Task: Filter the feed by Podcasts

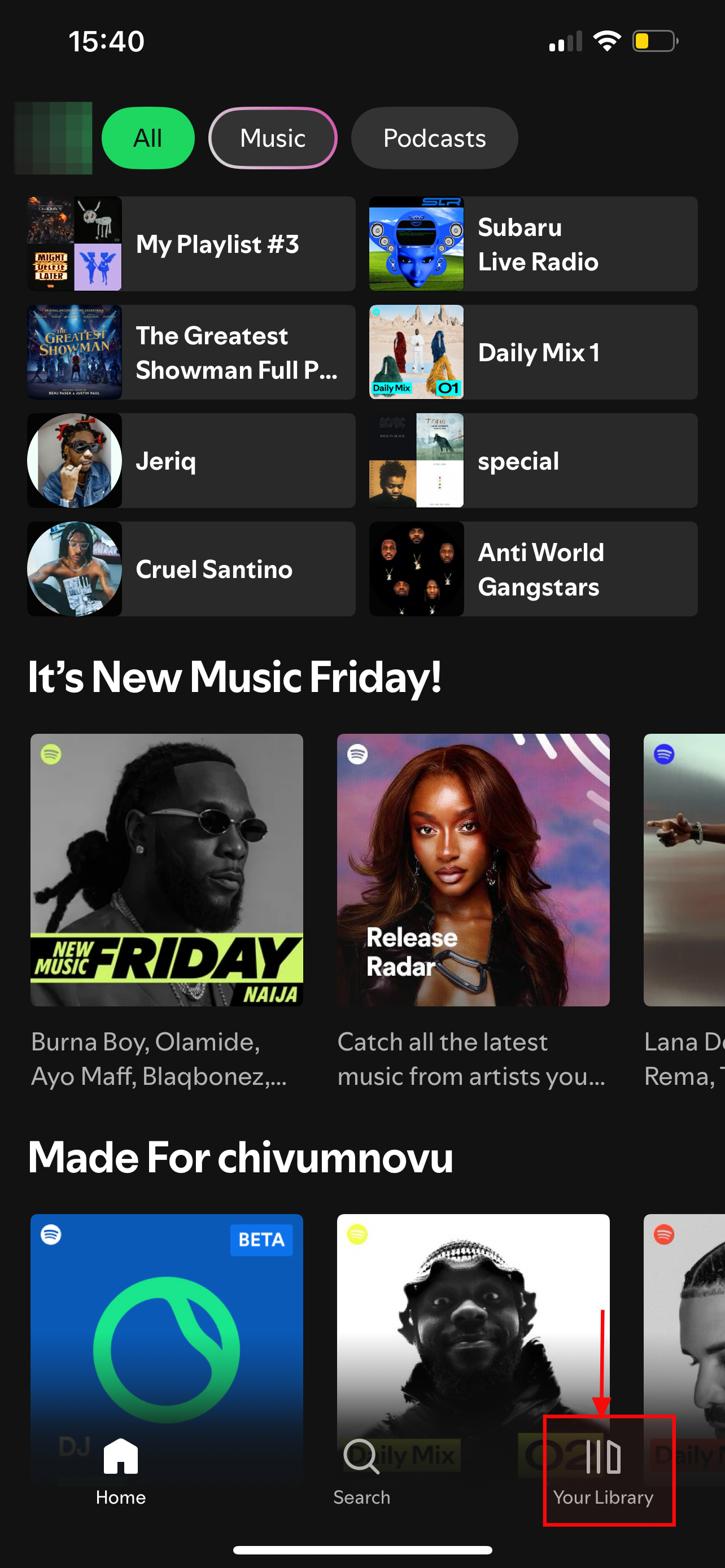Action: [x=435, y=138]
